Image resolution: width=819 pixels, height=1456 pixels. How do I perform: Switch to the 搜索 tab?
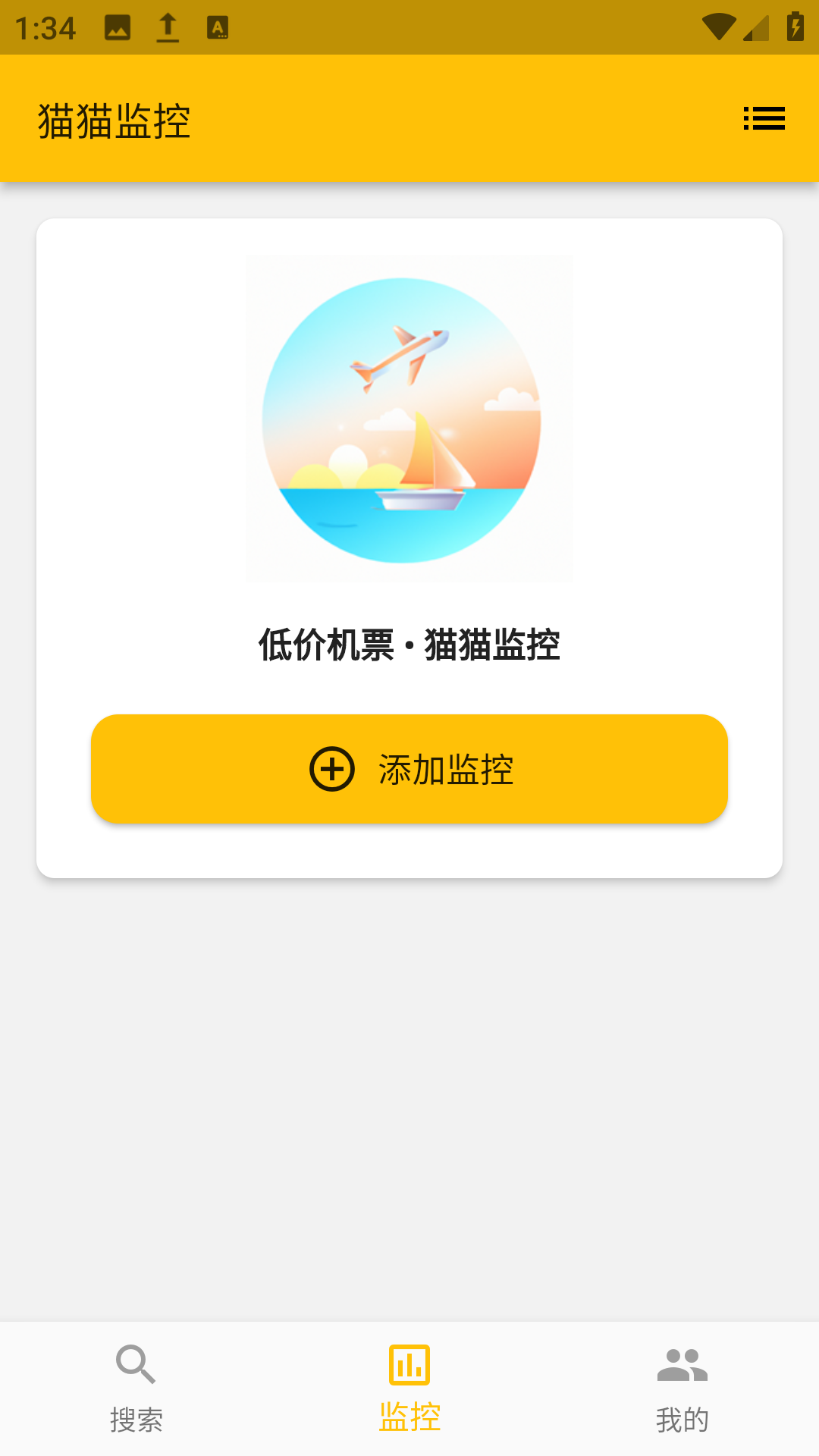tap(136, 1389)
